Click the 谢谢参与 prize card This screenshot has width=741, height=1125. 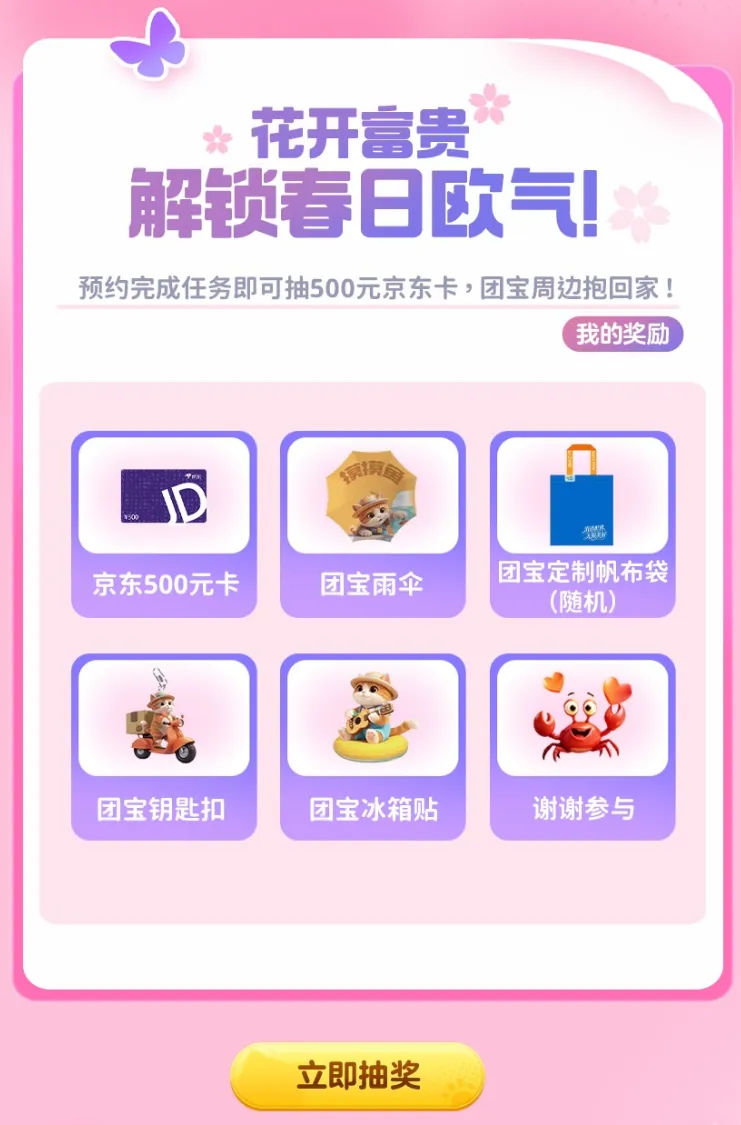(584, 745)
